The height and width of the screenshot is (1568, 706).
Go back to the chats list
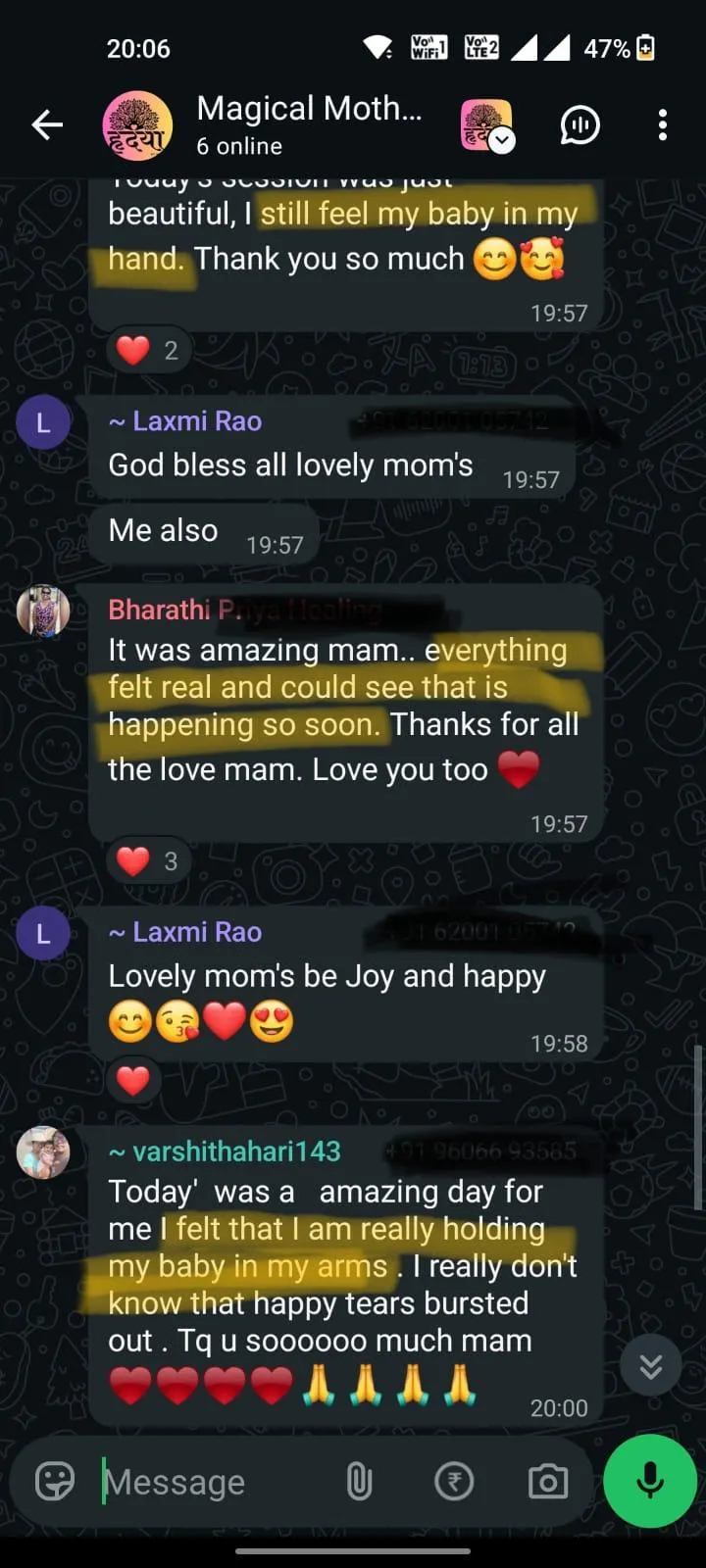pyautogui.click(x=46, y=125)
